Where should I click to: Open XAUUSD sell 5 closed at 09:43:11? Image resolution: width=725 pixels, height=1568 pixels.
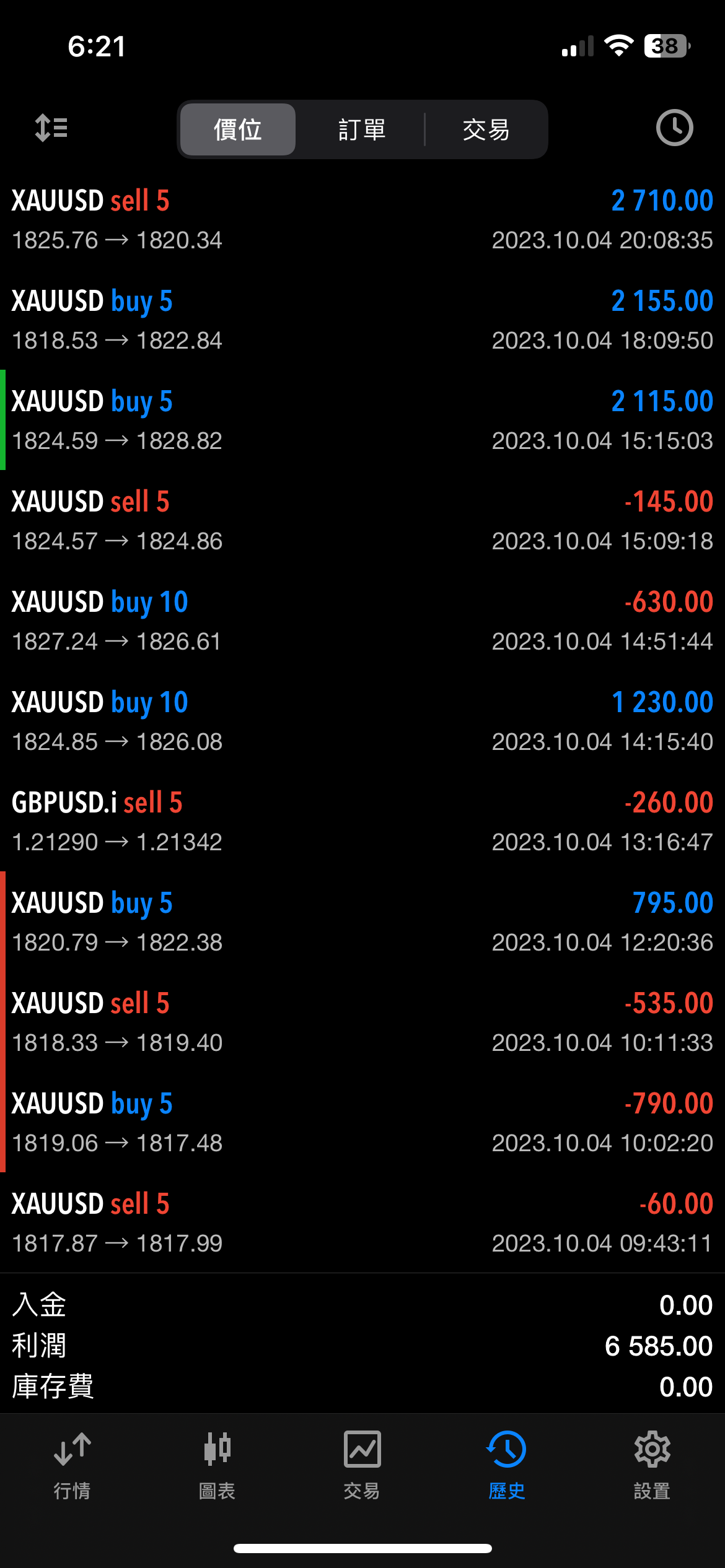click(x=362, y=1222)
